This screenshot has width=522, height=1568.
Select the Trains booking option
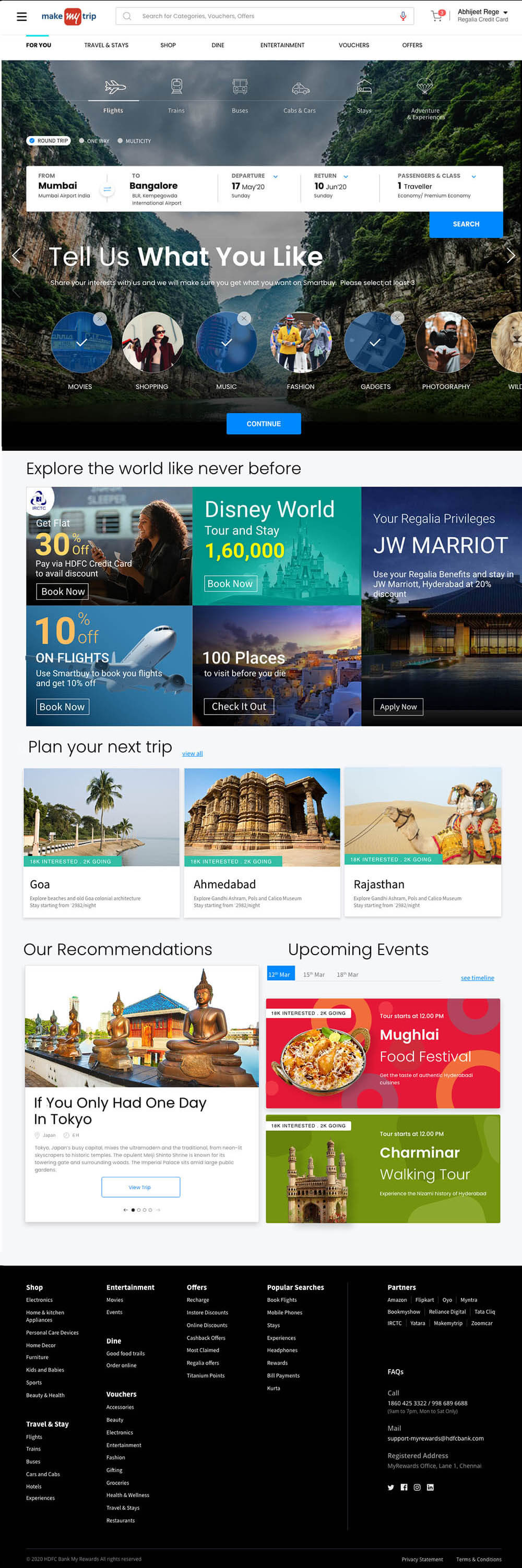(x=176, y=94)
